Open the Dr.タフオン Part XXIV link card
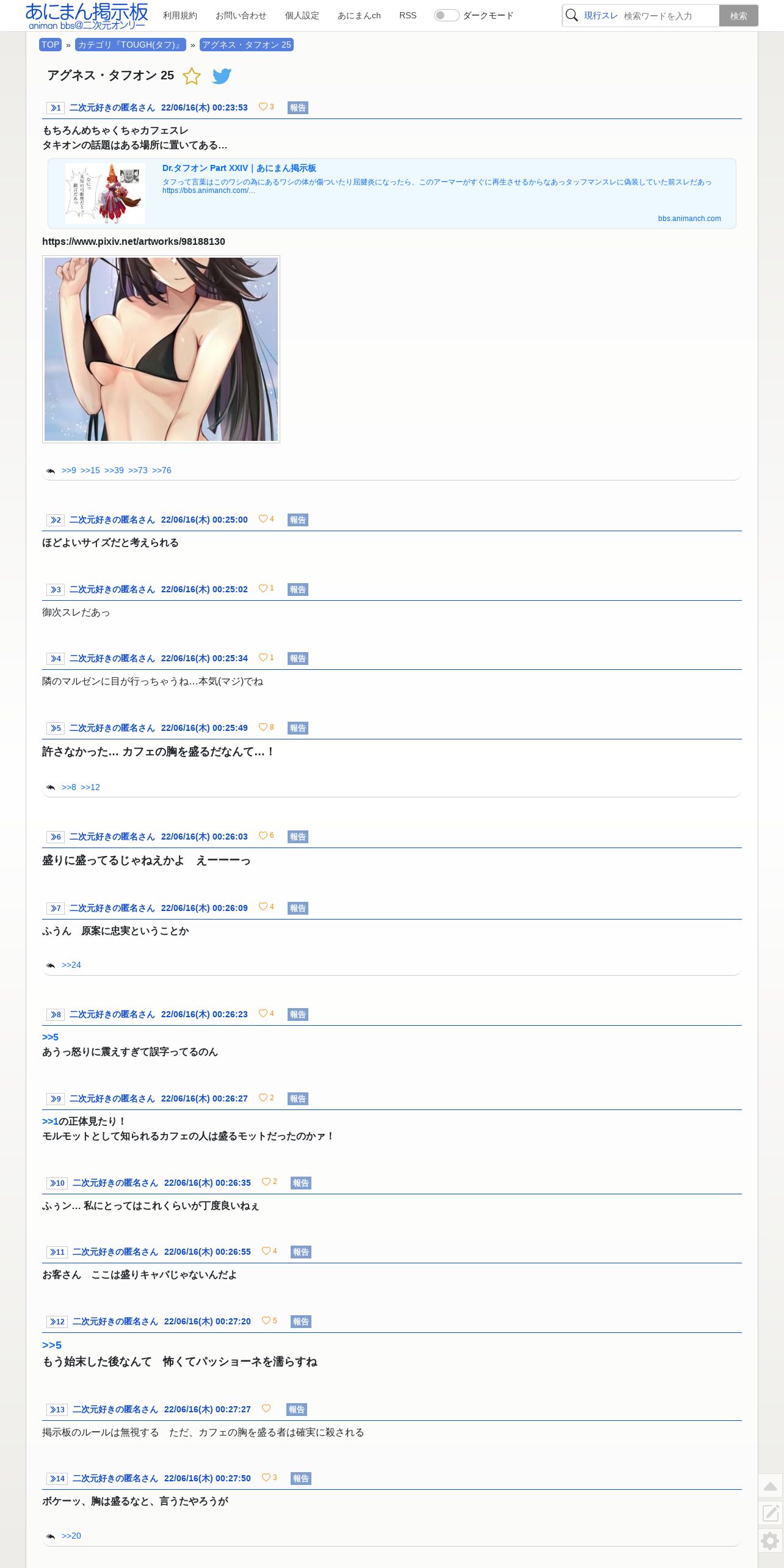Screen dimensions: 784x1568 click(x=239, y=168)
